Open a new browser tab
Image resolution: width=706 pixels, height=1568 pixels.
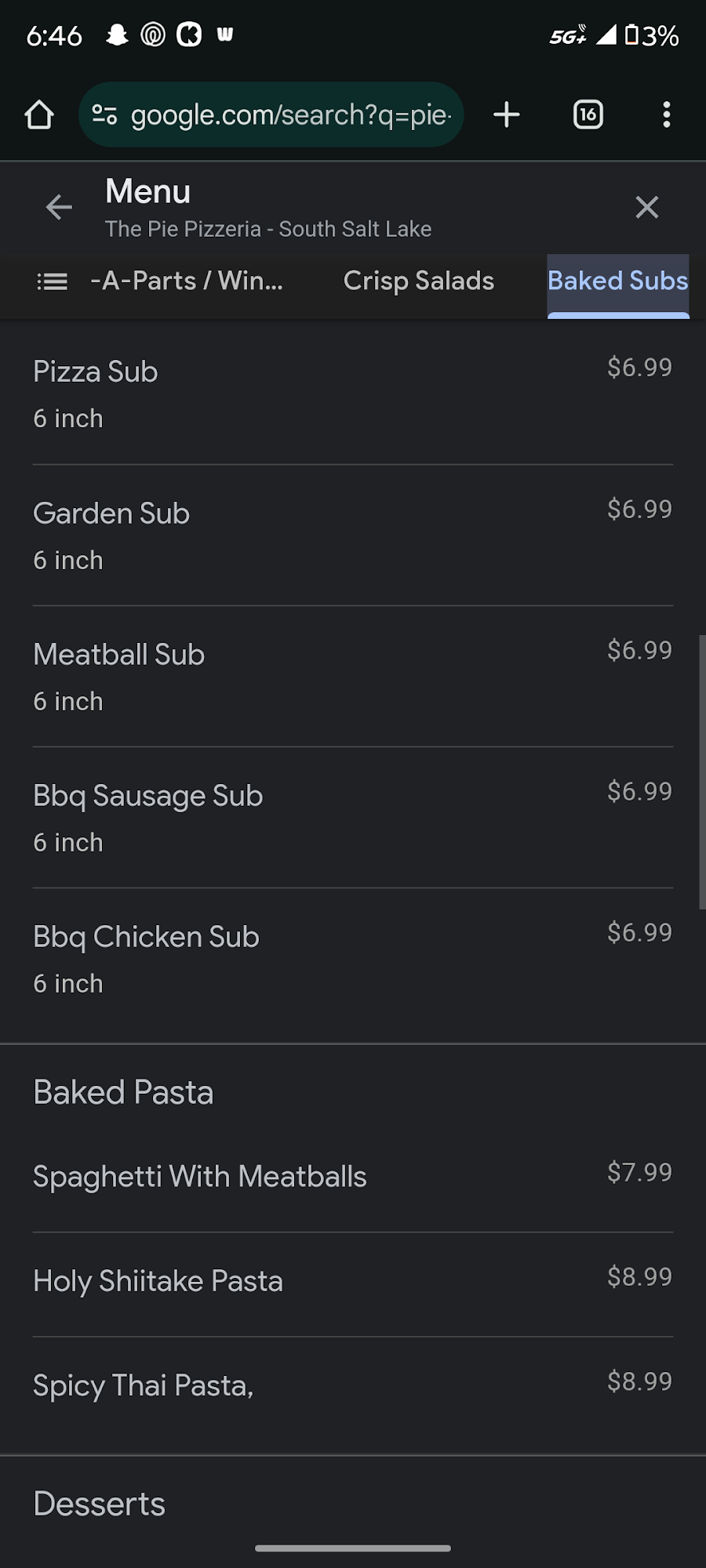click(507, 115)
